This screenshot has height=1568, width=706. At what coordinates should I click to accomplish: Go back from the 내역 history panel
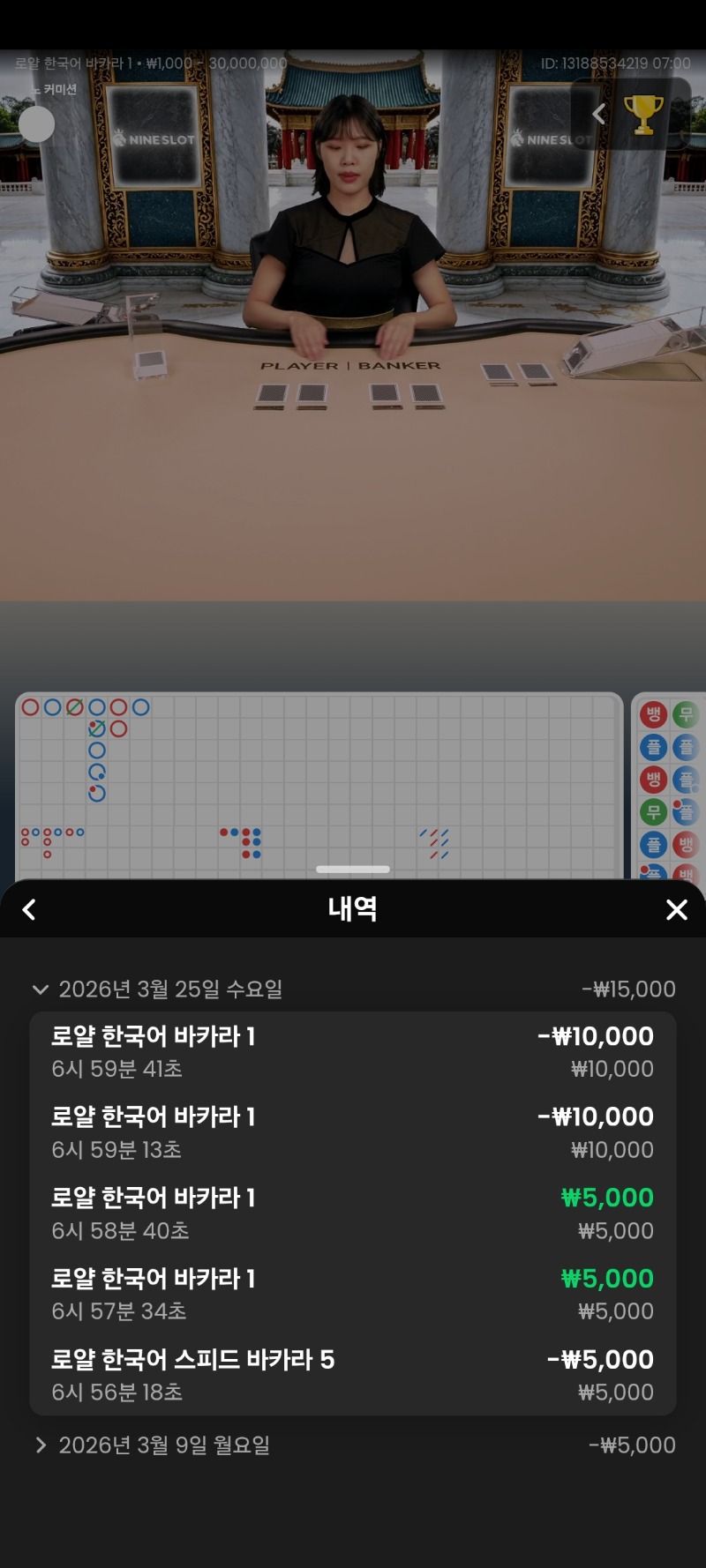29,909
